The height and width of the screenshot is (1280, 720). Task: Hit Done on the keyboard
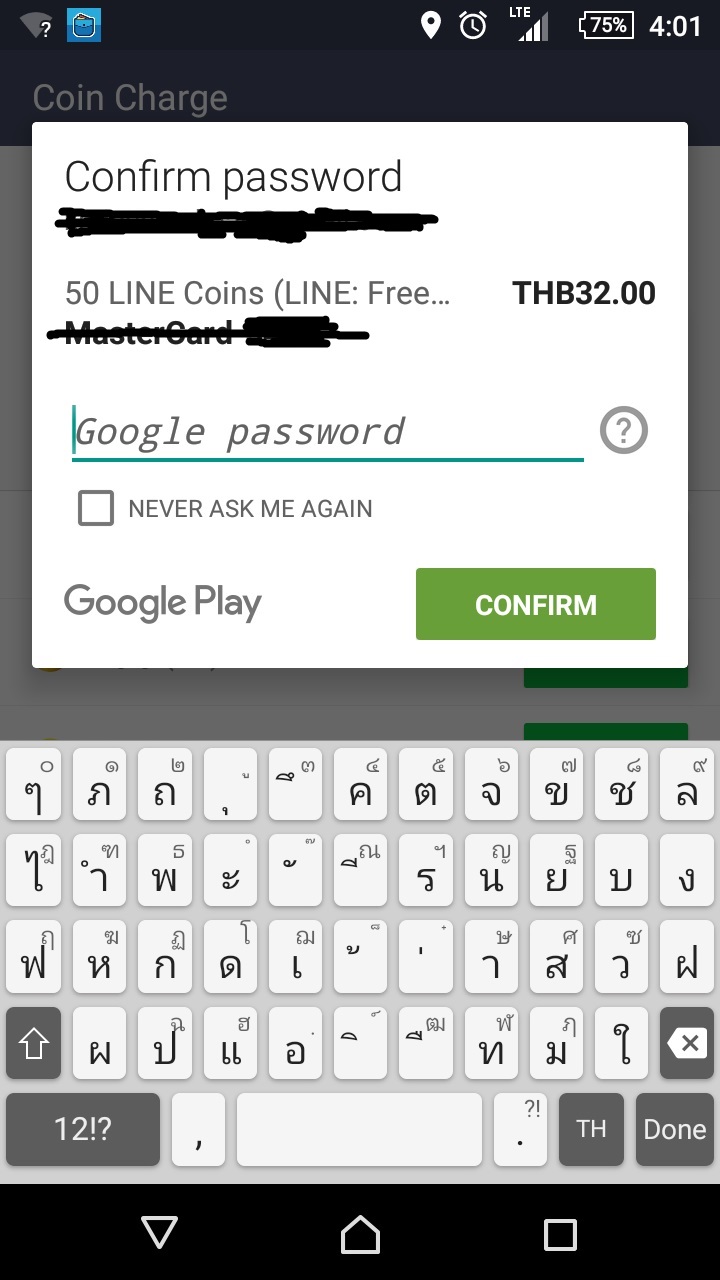675,1129
